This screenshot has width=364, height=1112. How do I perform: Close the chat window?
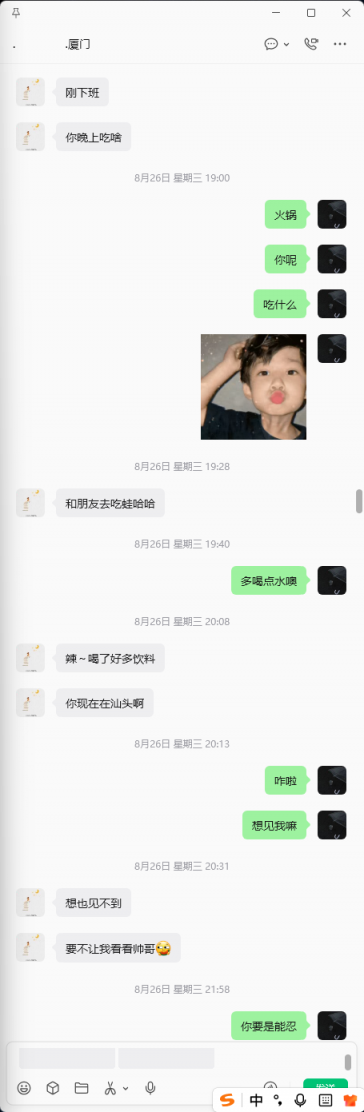tap(346, 13)
